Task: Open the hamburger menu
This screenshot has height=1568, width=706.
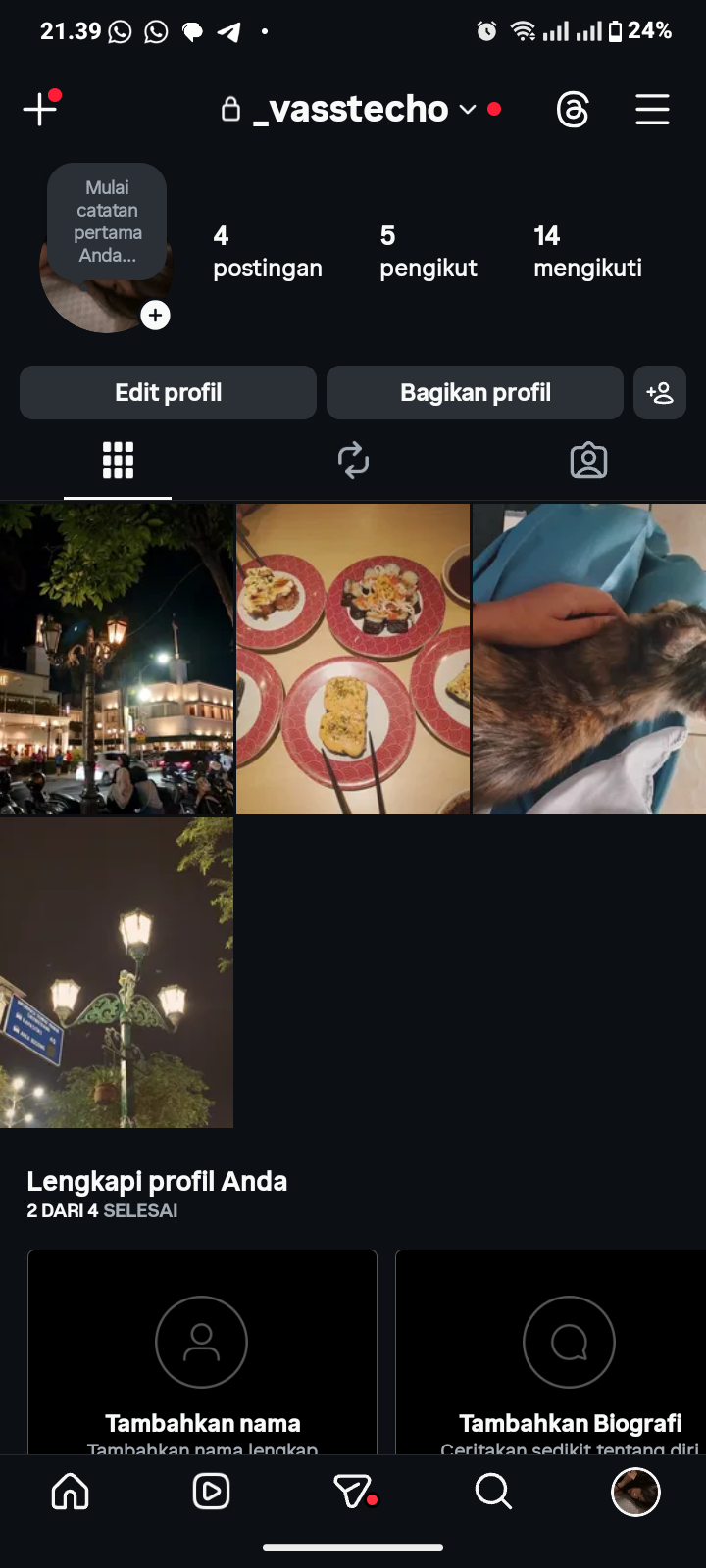Action: (652, 109)
